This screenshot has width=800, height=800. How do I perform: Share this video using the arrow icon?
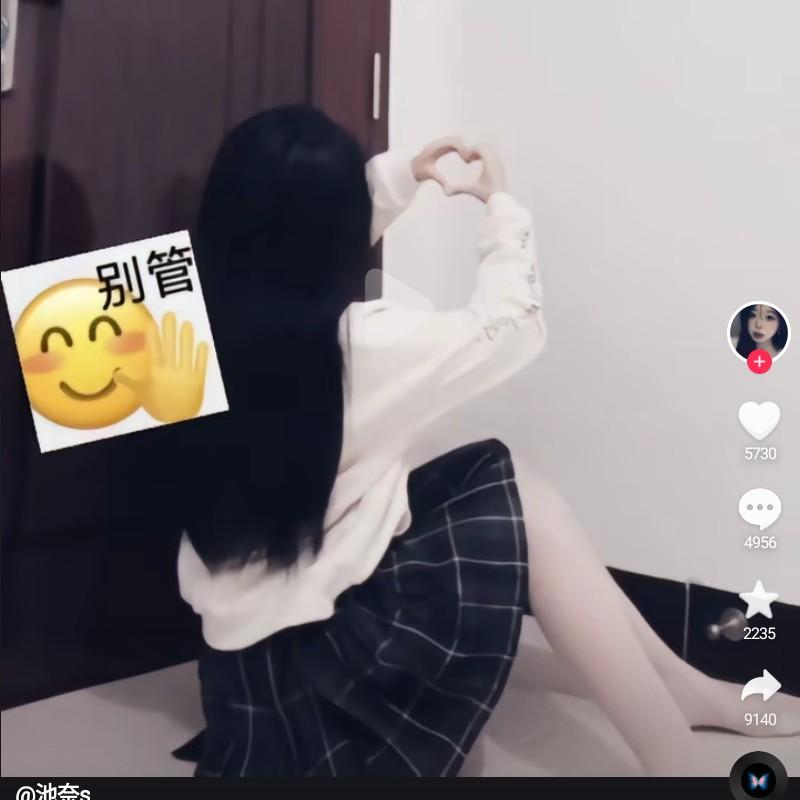[760, 687]
